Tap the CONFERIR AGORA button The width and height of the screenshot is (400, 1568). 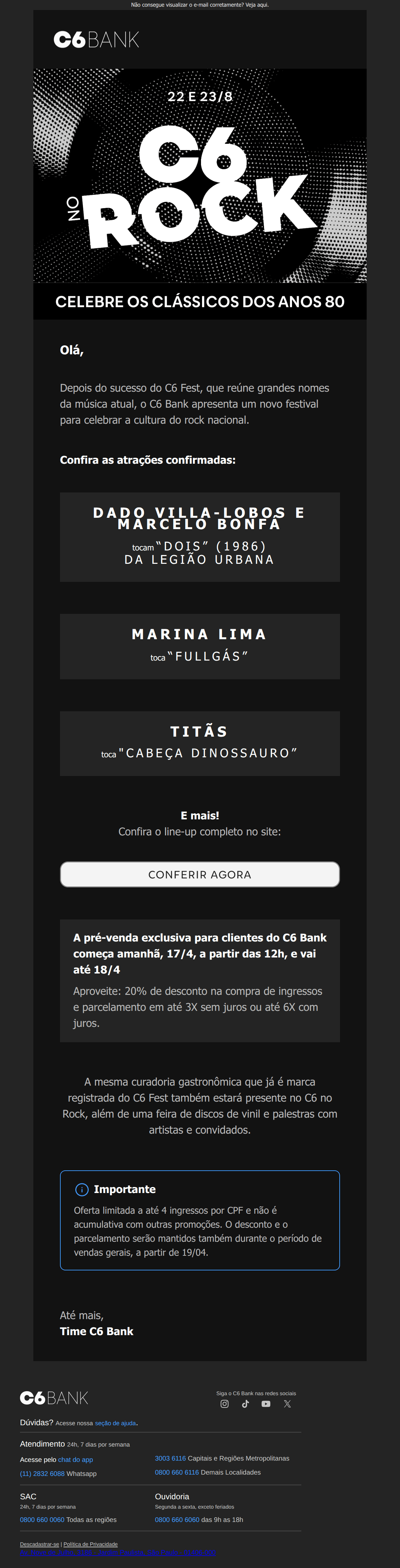(x=199, y=875)
